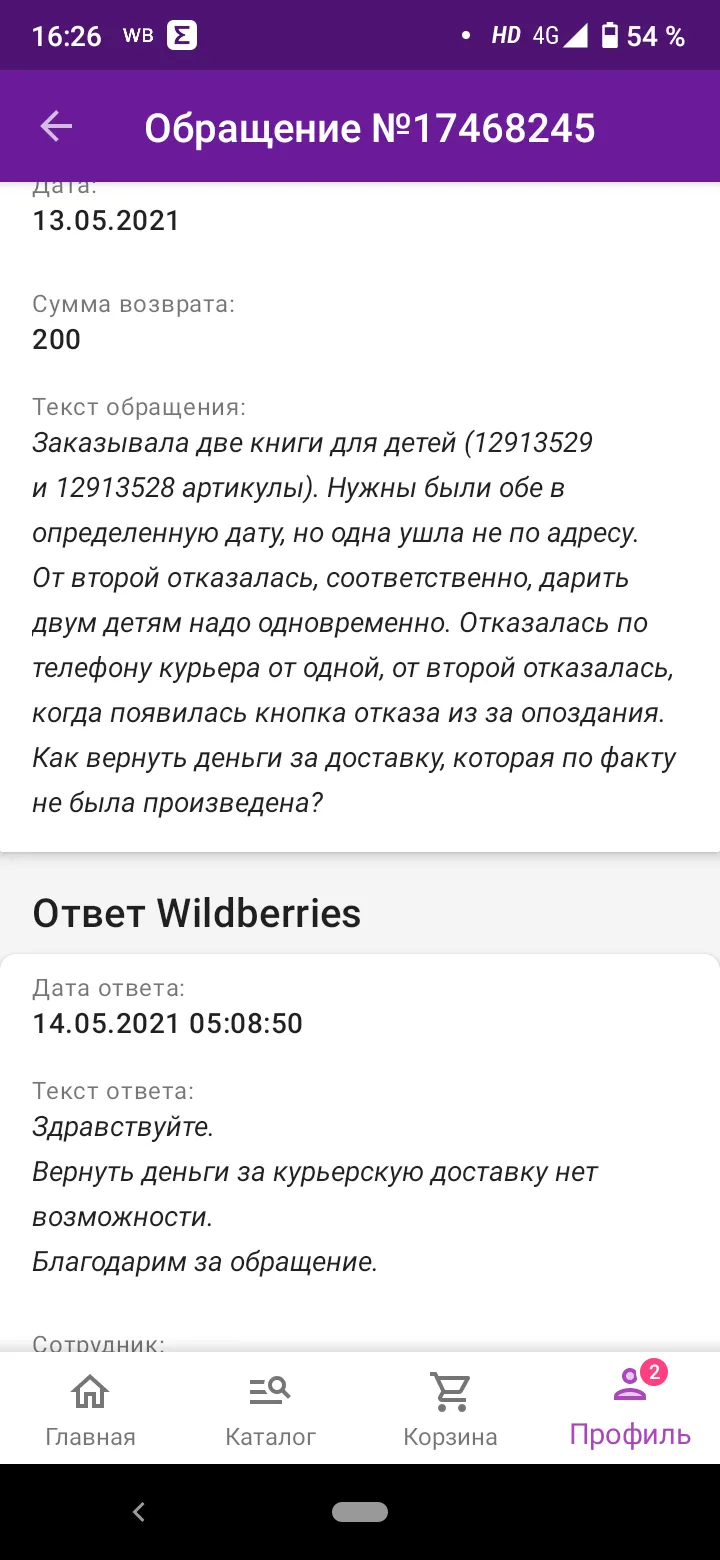Select the Профиль tab
This screenshot has height=1560, width=720.
[x=630, y=1406]
